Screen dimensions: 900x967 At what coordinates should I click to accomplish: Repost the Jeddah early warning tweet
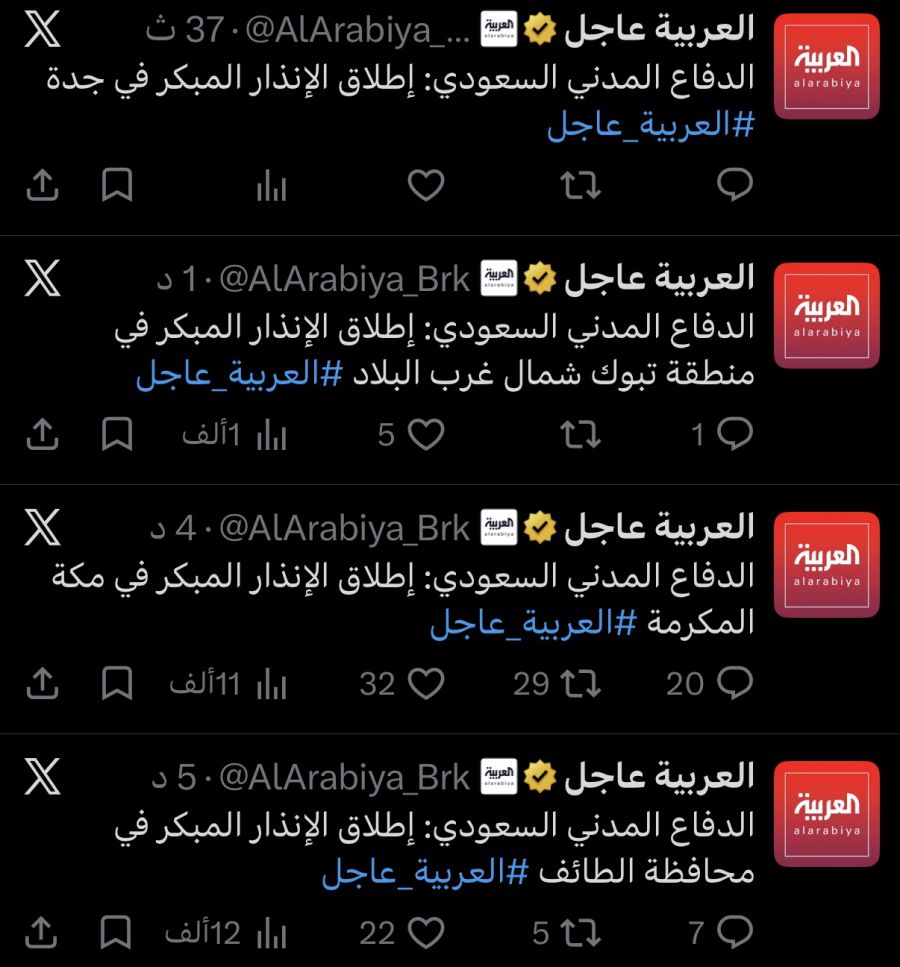[580, 185]
